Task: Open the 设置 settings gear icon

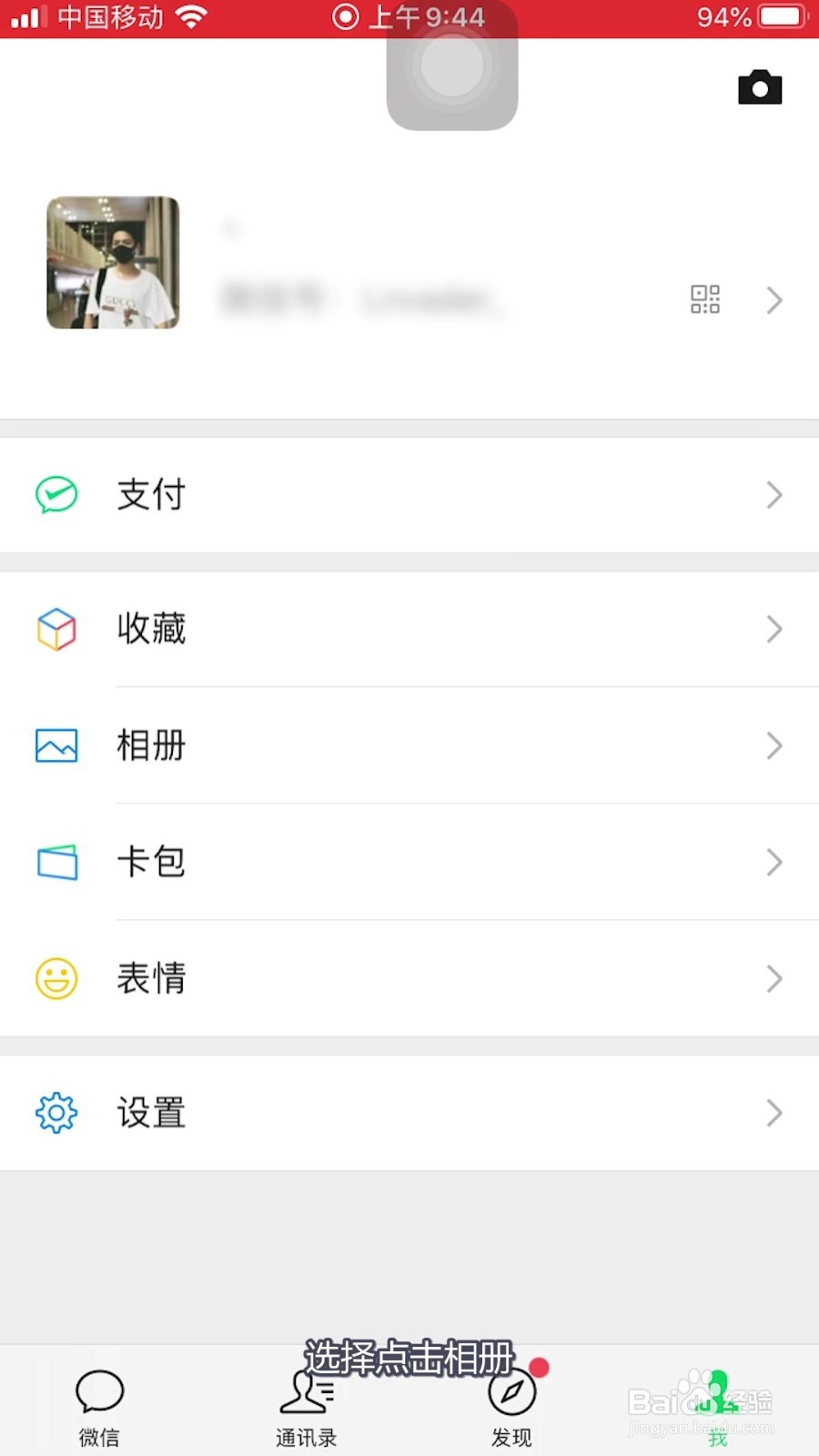Action: point(56,1112)
